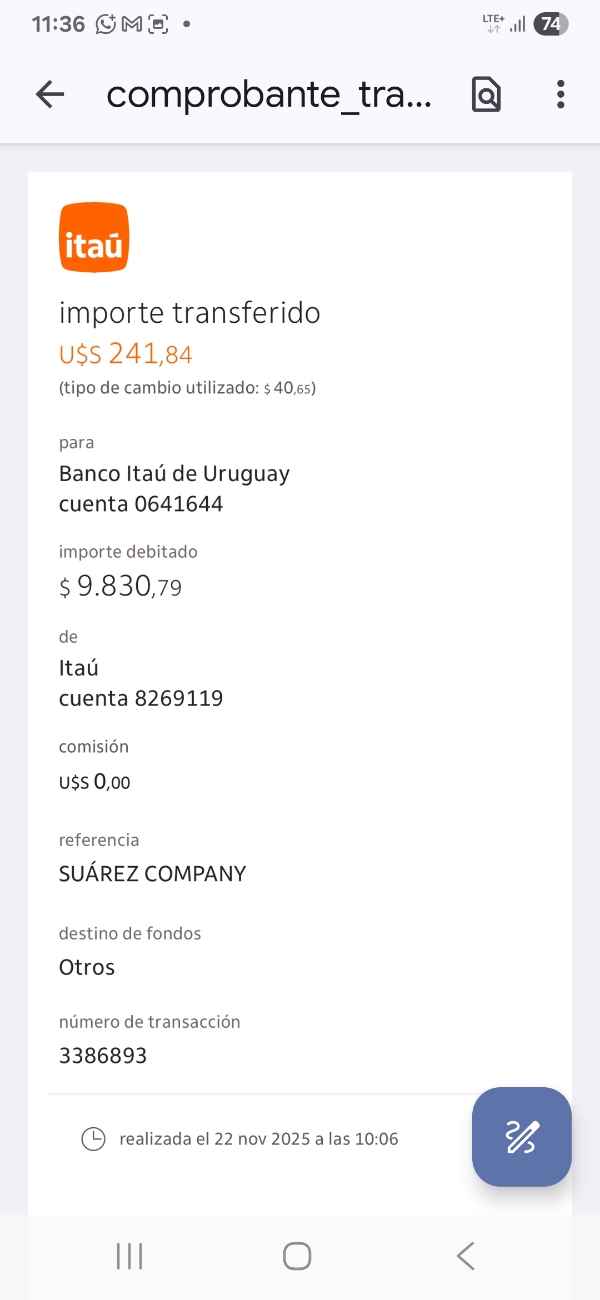Go to the home screen
Screen dimensions: 600x1300
(297, 1256)
